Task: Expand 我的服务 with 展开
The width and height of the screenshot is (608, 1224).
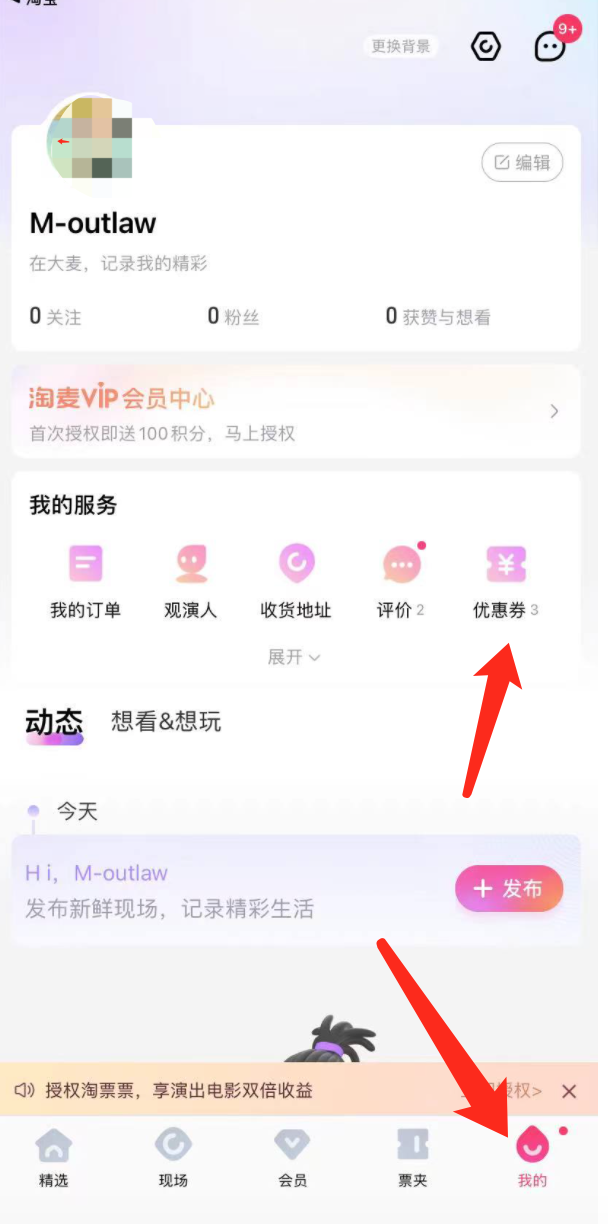Action: 294,657
